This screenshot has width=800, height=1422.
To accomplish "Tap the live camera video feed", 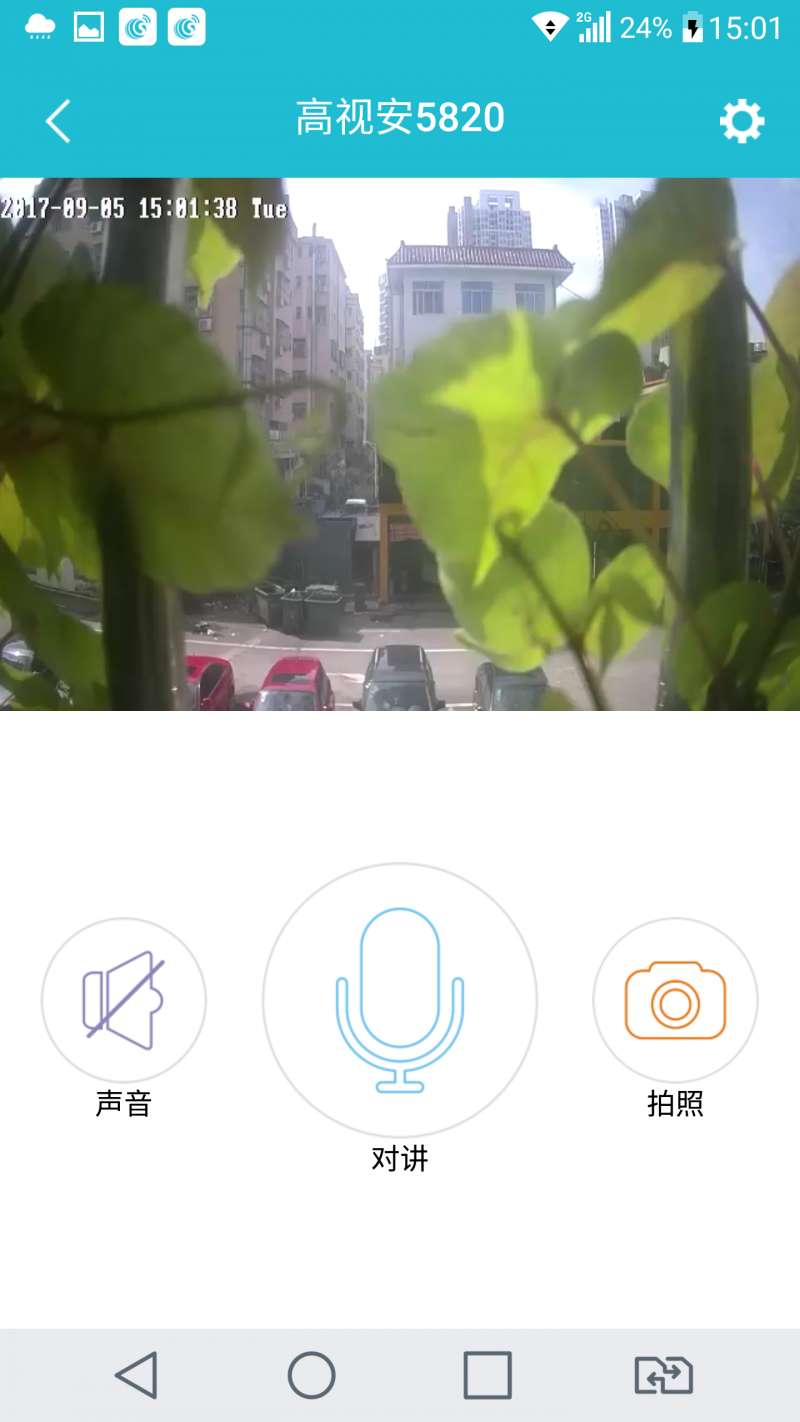I will click(x=400, y=444).
